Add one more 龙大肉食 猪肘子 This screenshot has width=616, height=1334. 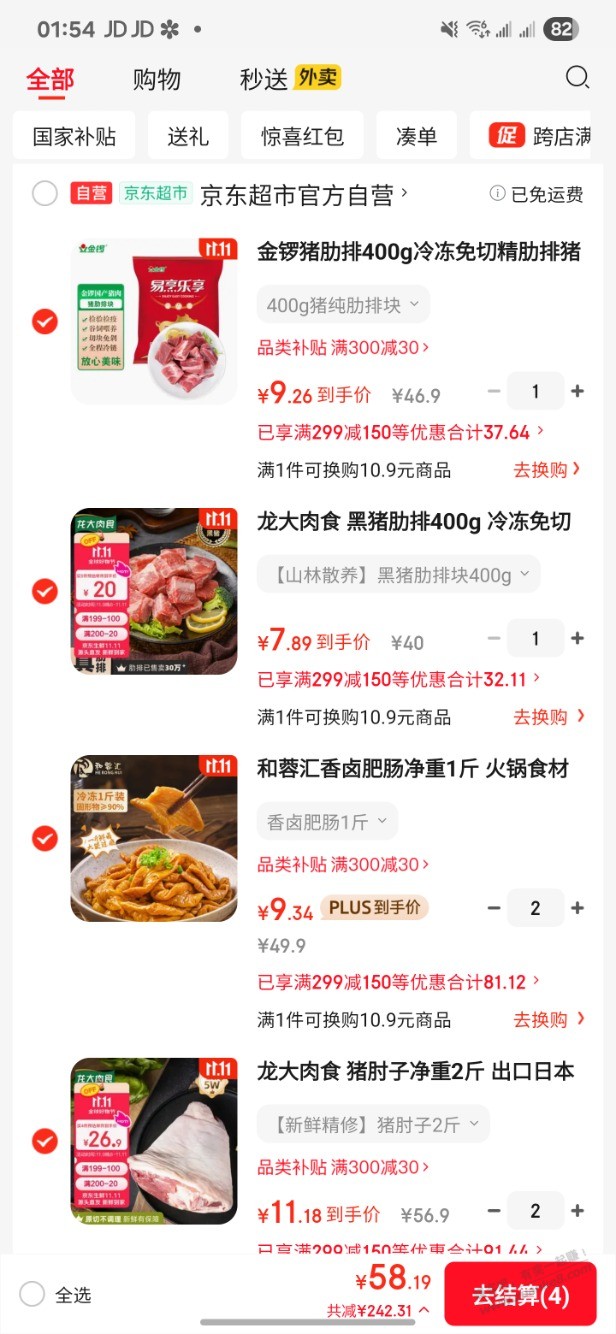click(x=577, y=1211)
